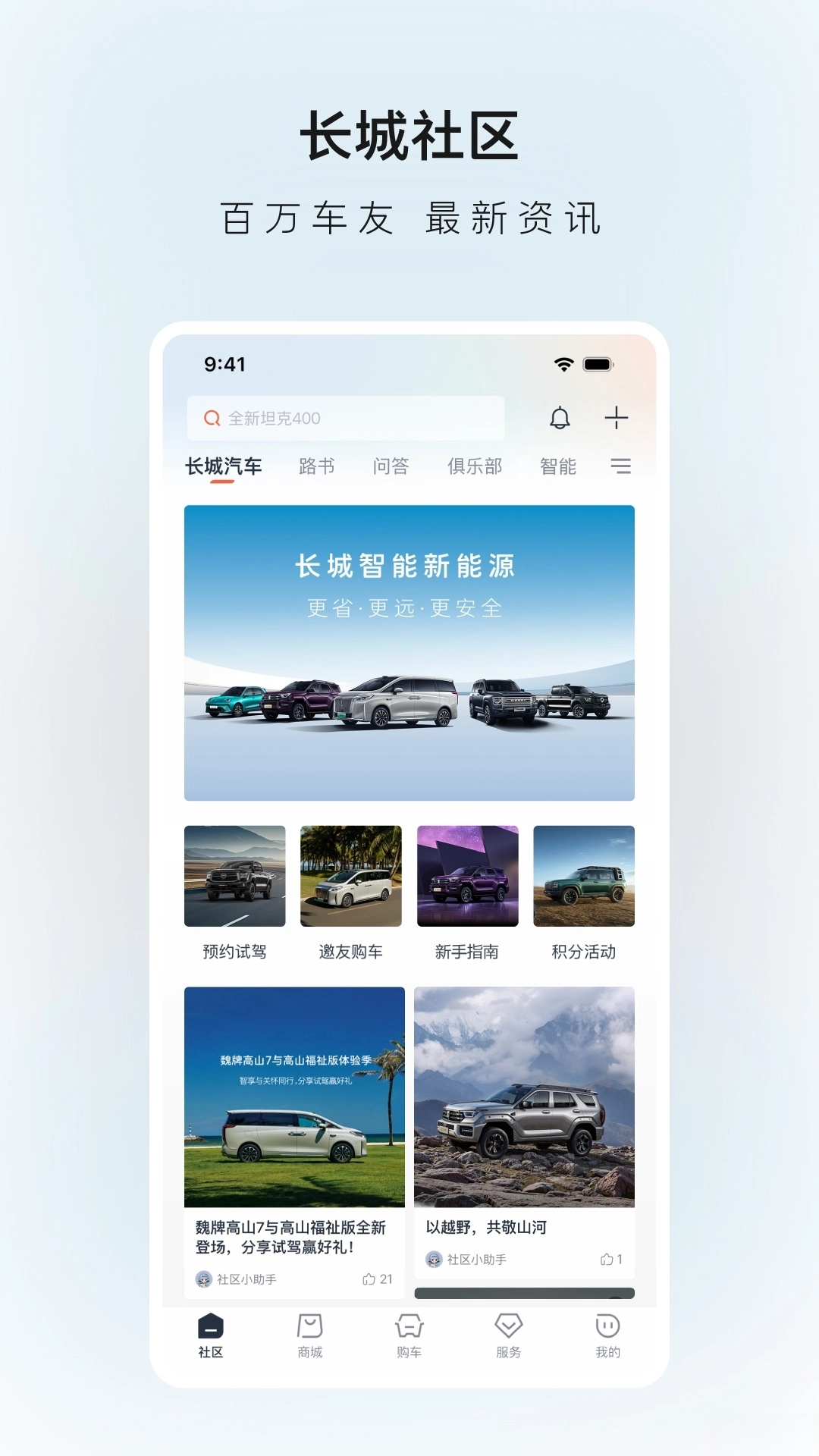
Task: Switch to the 路书 tab
Action: tap(317, 466)
